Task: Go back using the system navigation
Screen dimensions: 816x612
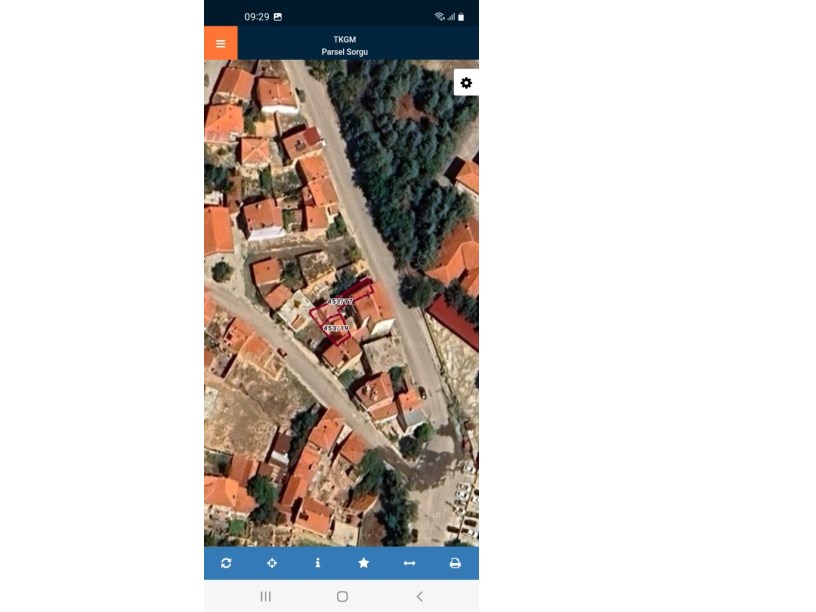Action: pos(419,596)
